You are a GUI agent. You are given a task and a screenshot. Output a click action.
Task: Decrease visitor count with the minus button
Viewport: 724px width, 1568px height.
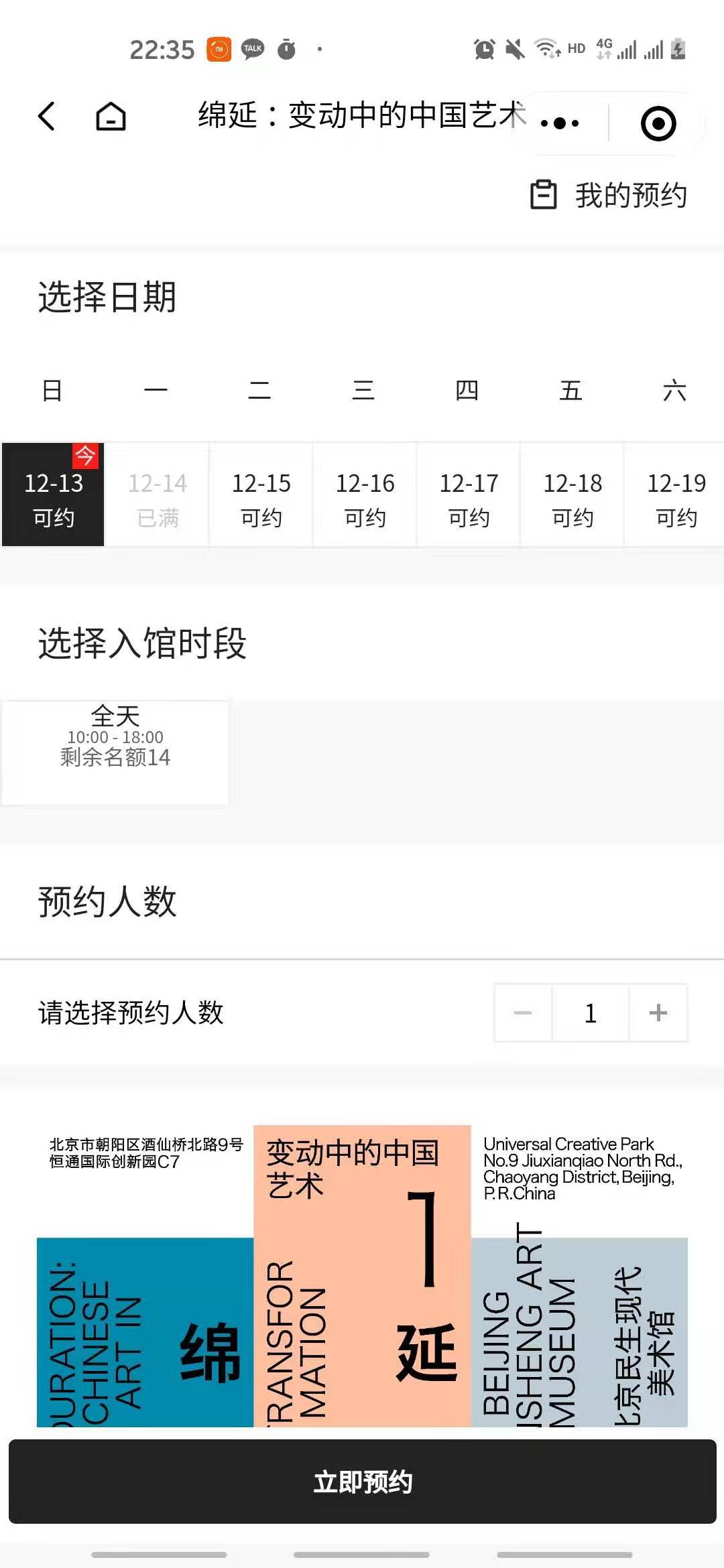click(523, 1014)
